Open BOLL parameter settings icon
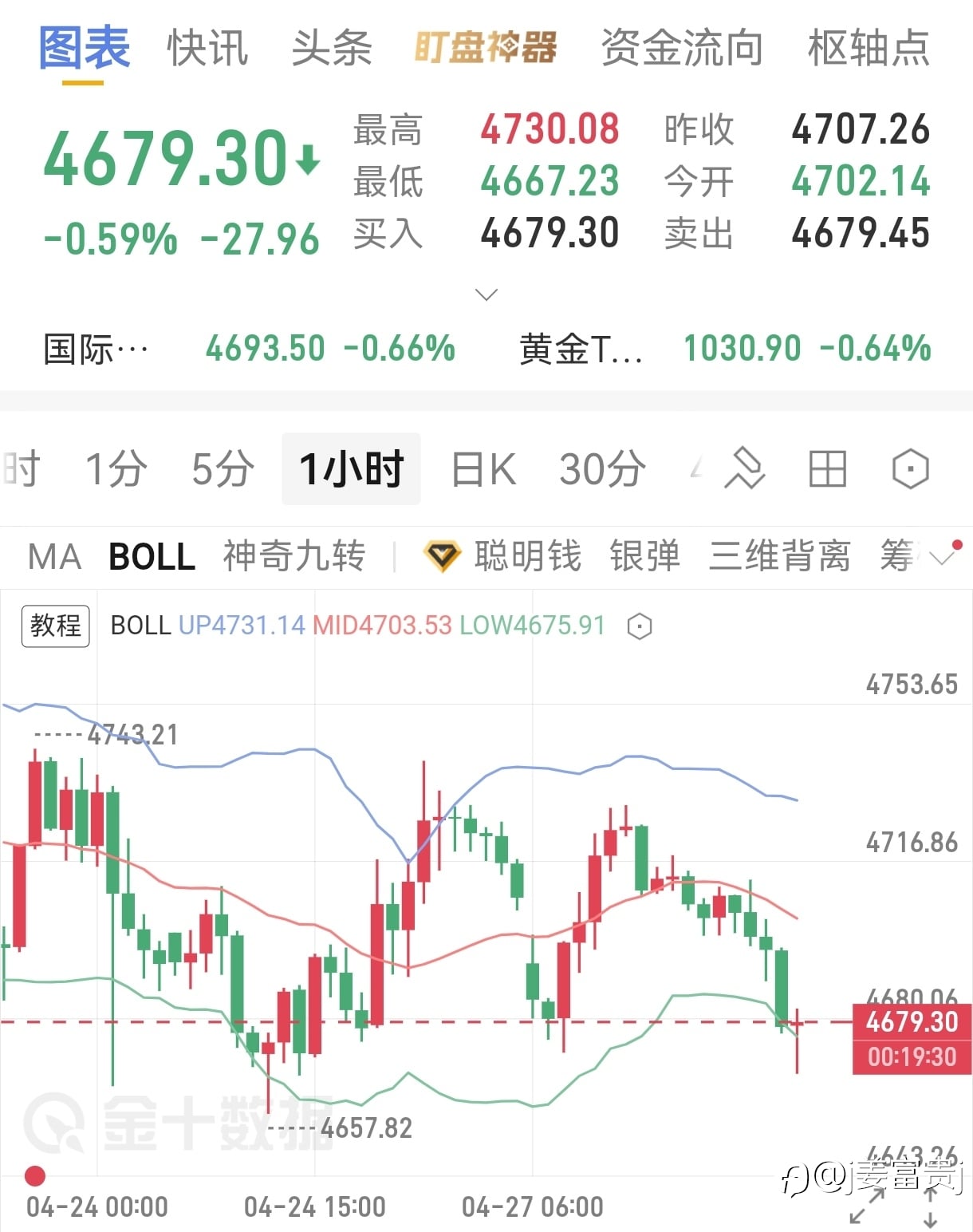 click(640, 626)
